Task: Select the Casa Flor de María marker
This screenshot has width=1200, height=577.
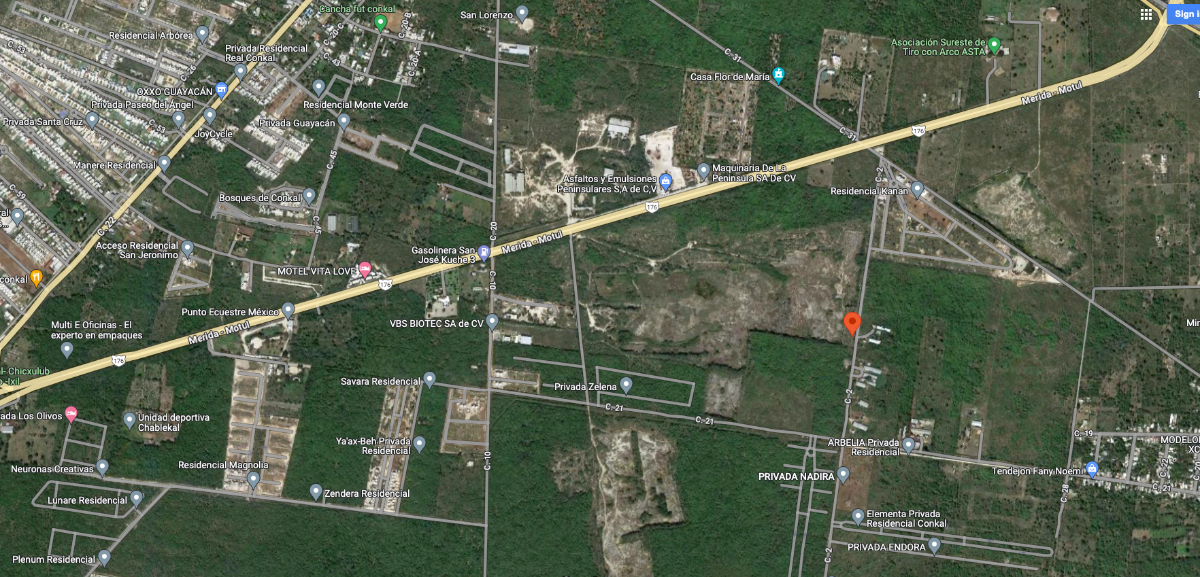Action: point(779,76)
